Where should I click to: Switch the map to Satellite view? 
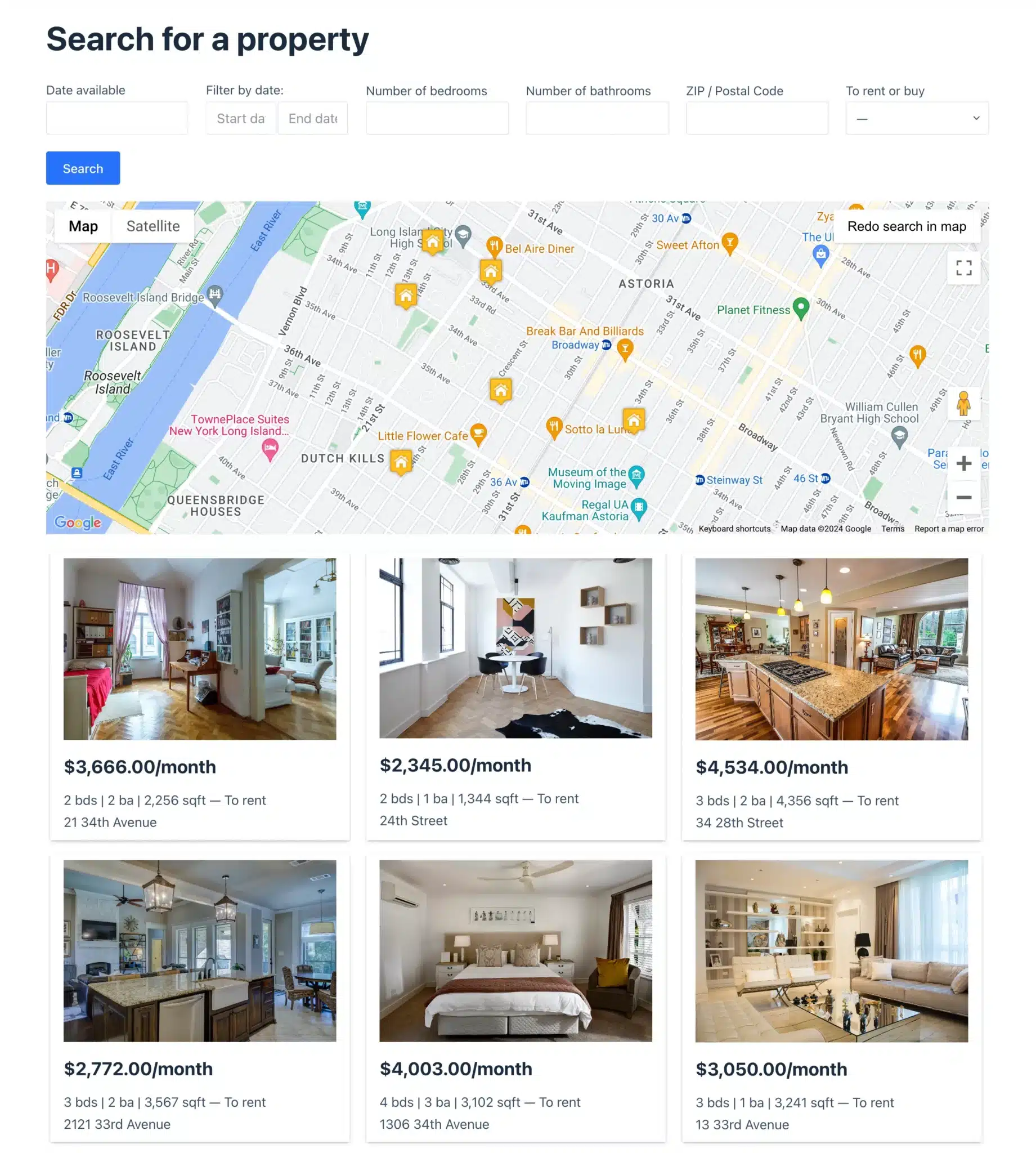point(153,226)
